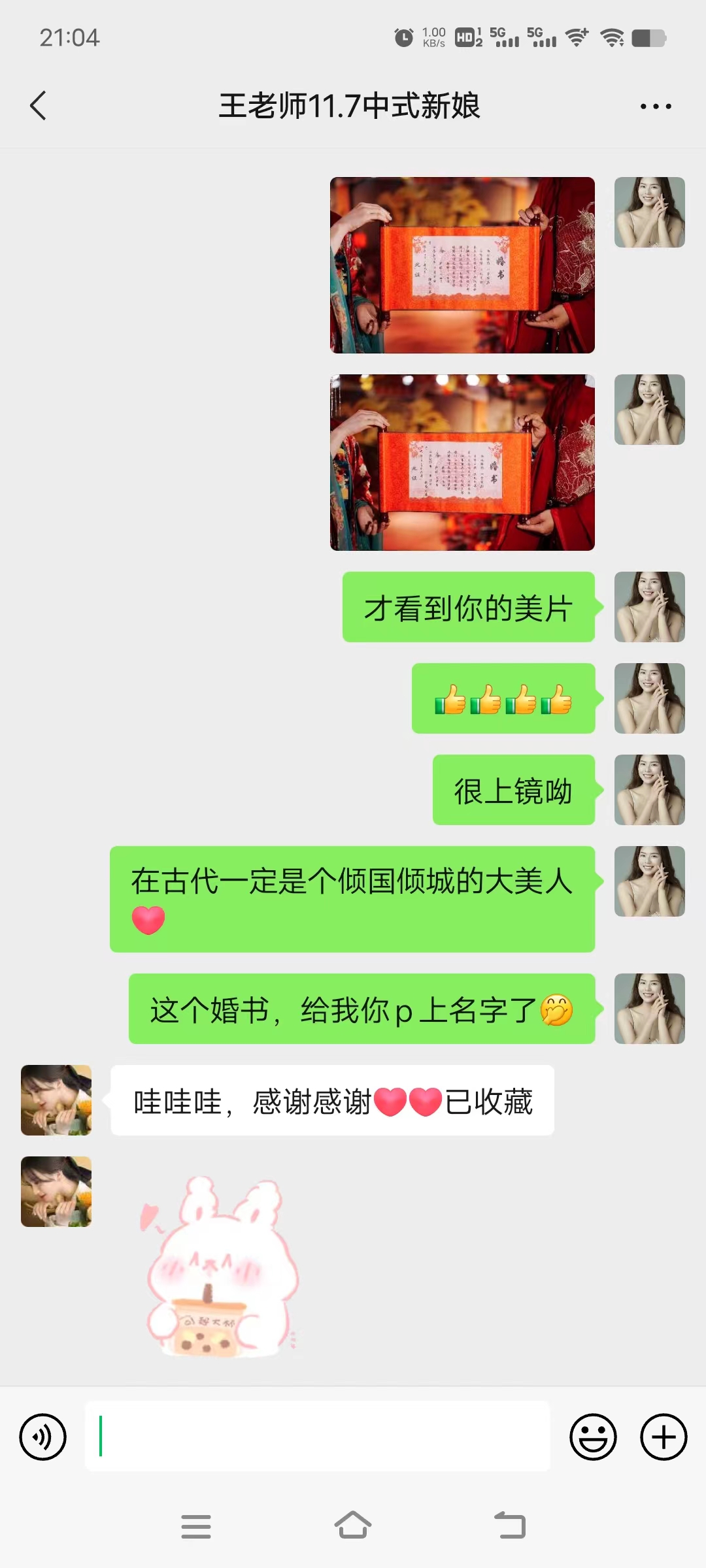Open the system recent apps menu

pos(196,1527)
